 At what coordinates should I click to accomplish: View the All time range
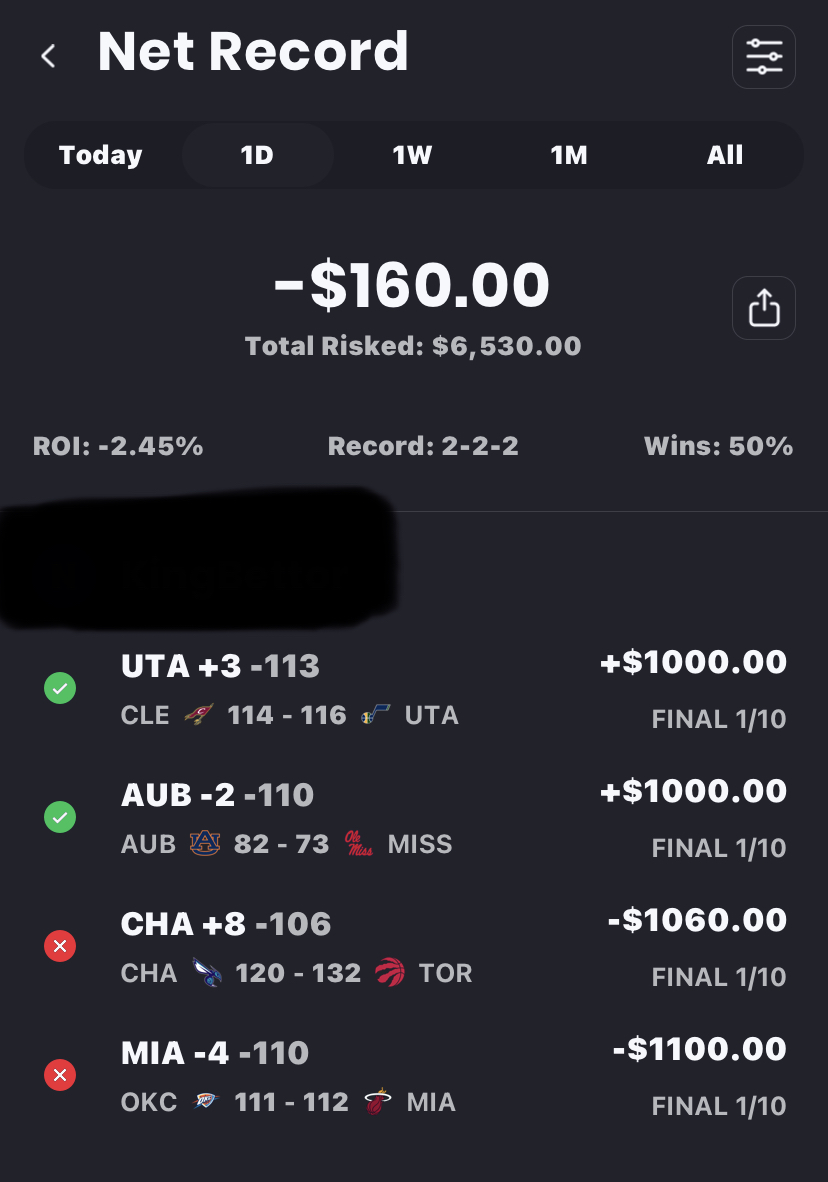pos(725,155)
